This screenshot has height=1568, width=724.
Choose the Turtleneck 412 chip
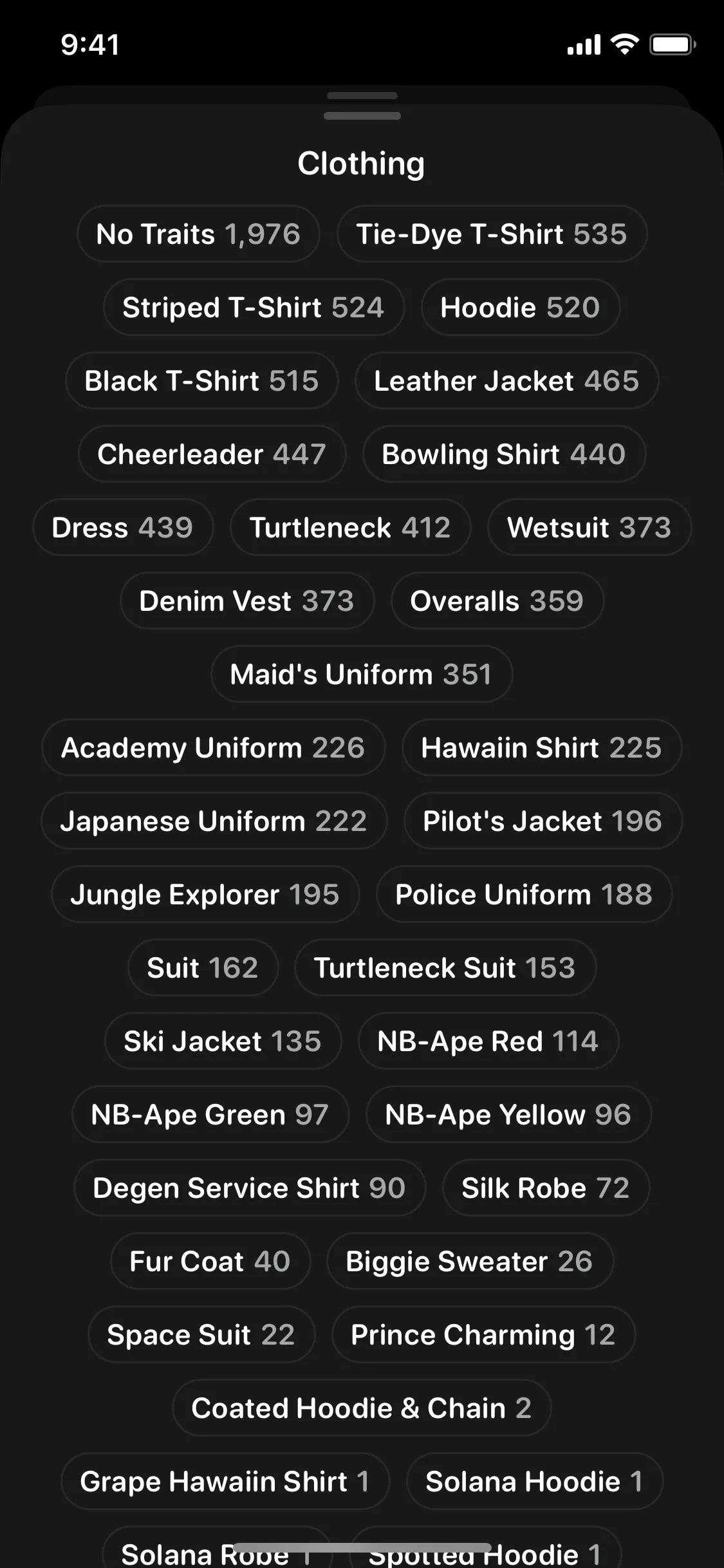tap(350, 527)
